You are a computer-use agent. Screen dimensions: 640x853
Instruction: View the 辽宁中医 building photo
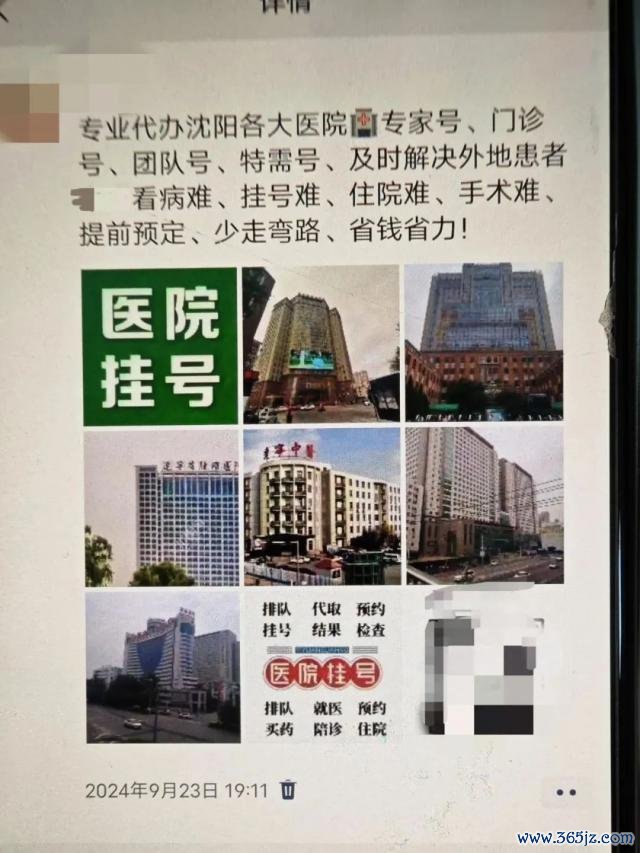click(321, 507)
